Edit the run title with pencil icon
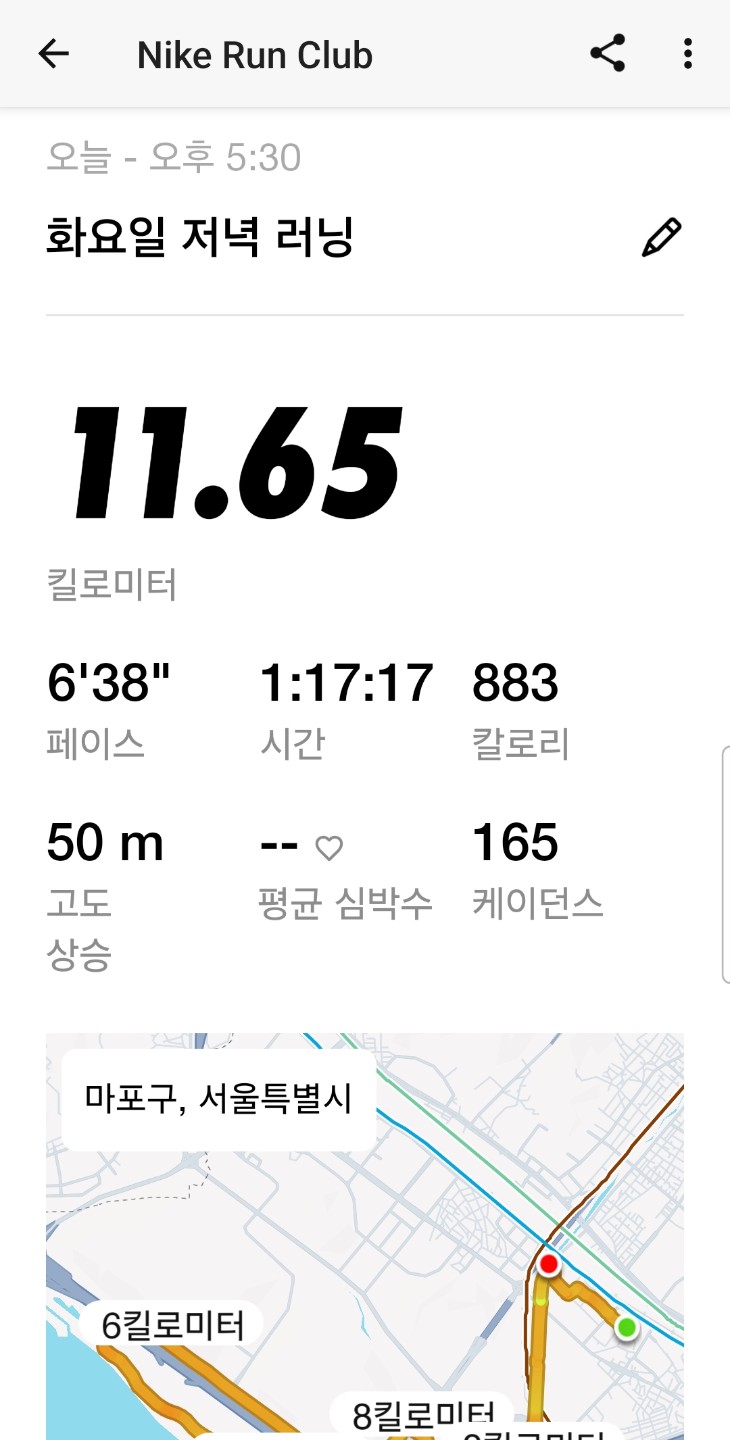The image size is (730, 1440). tap(661, 238)
